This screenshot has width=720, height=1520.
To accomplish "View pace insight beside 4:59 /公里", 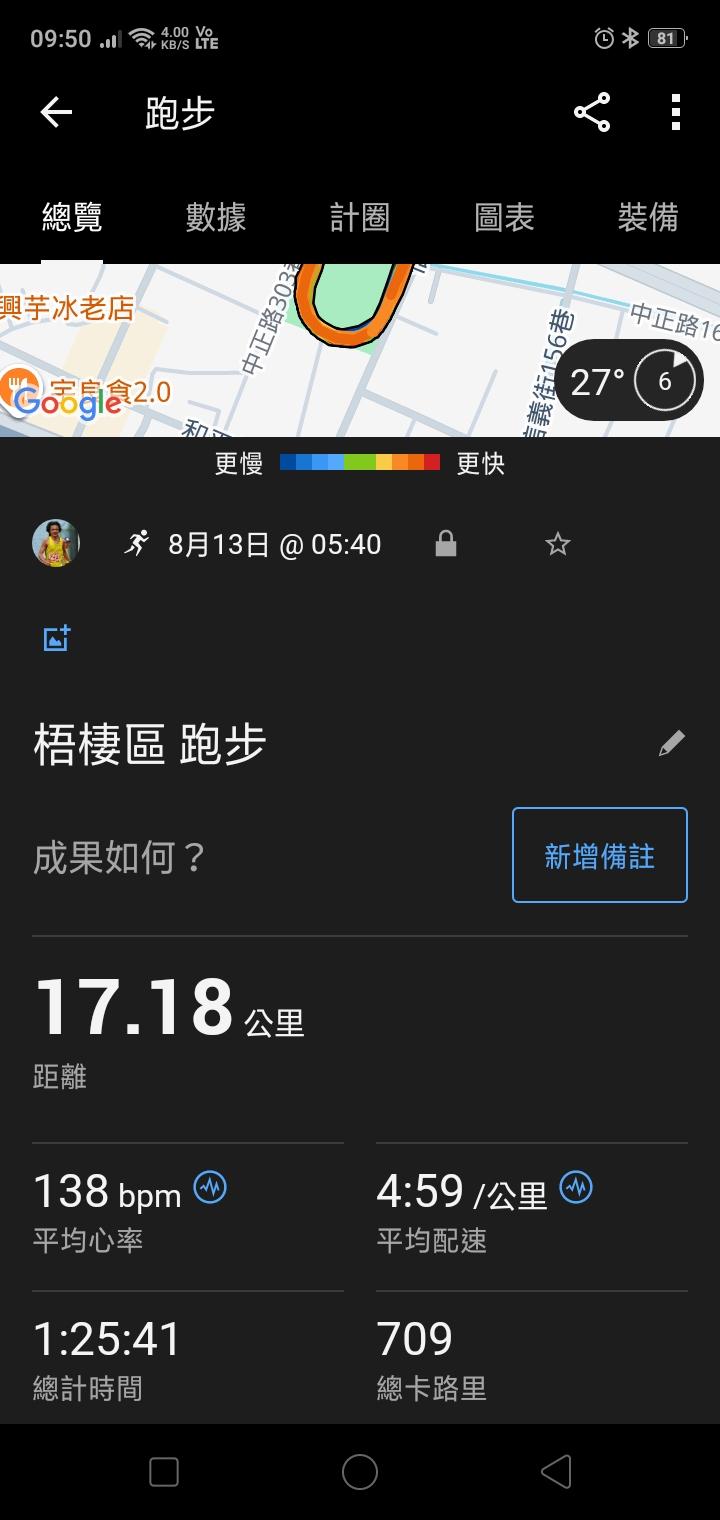I will click(x=576, y=1188).
